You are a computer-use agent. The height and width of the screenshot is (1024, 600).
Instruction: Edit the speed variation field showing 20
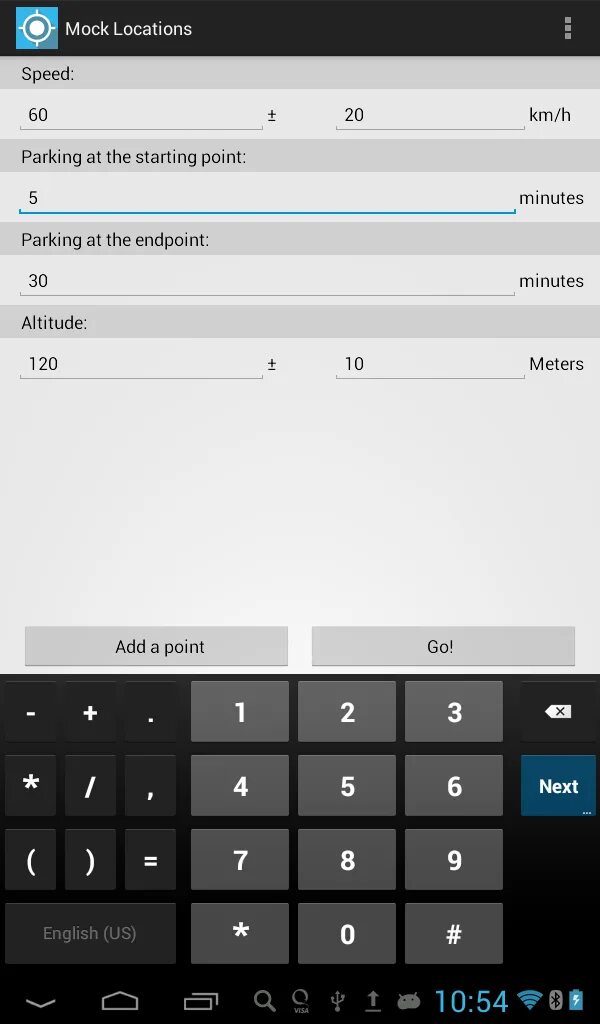tap(430, 115)
